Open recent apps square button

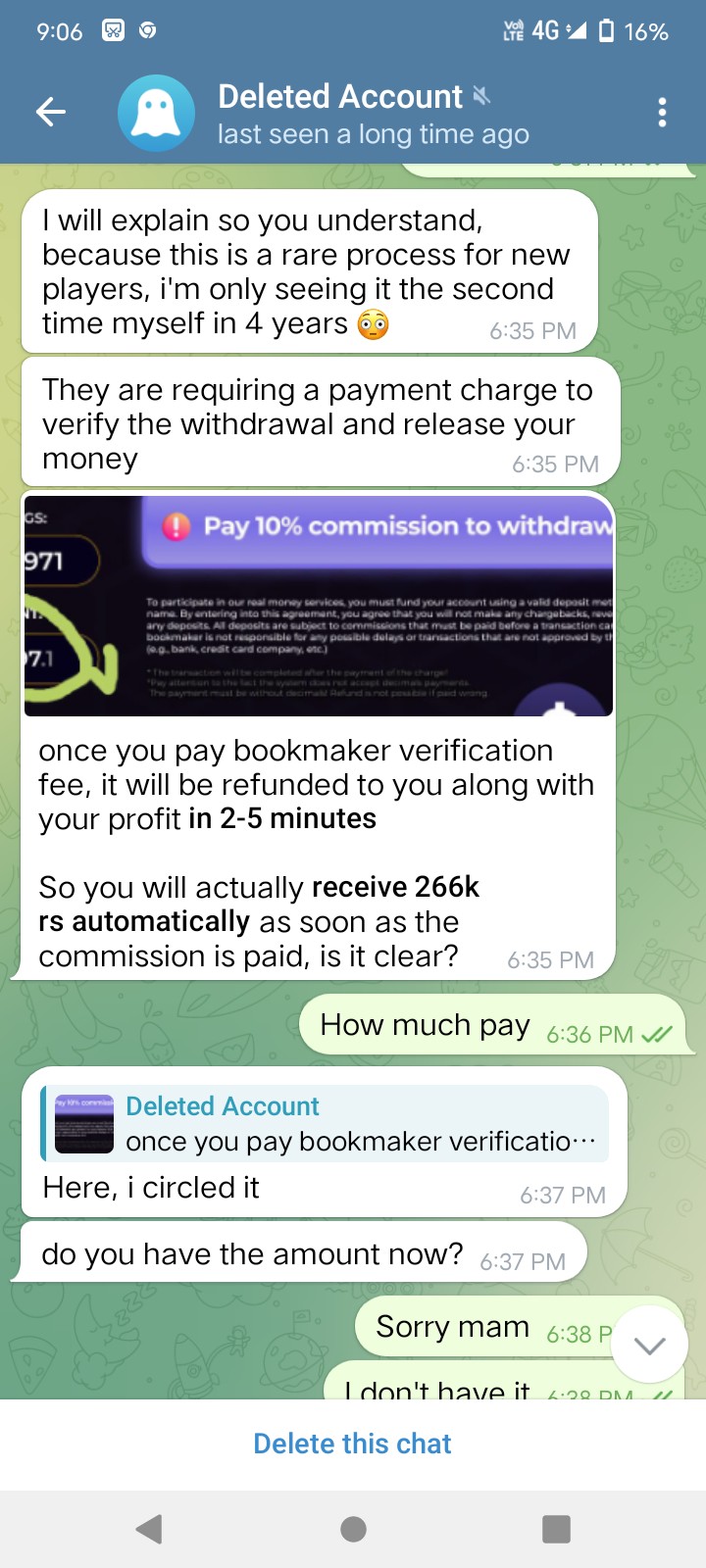point(556,1529)
